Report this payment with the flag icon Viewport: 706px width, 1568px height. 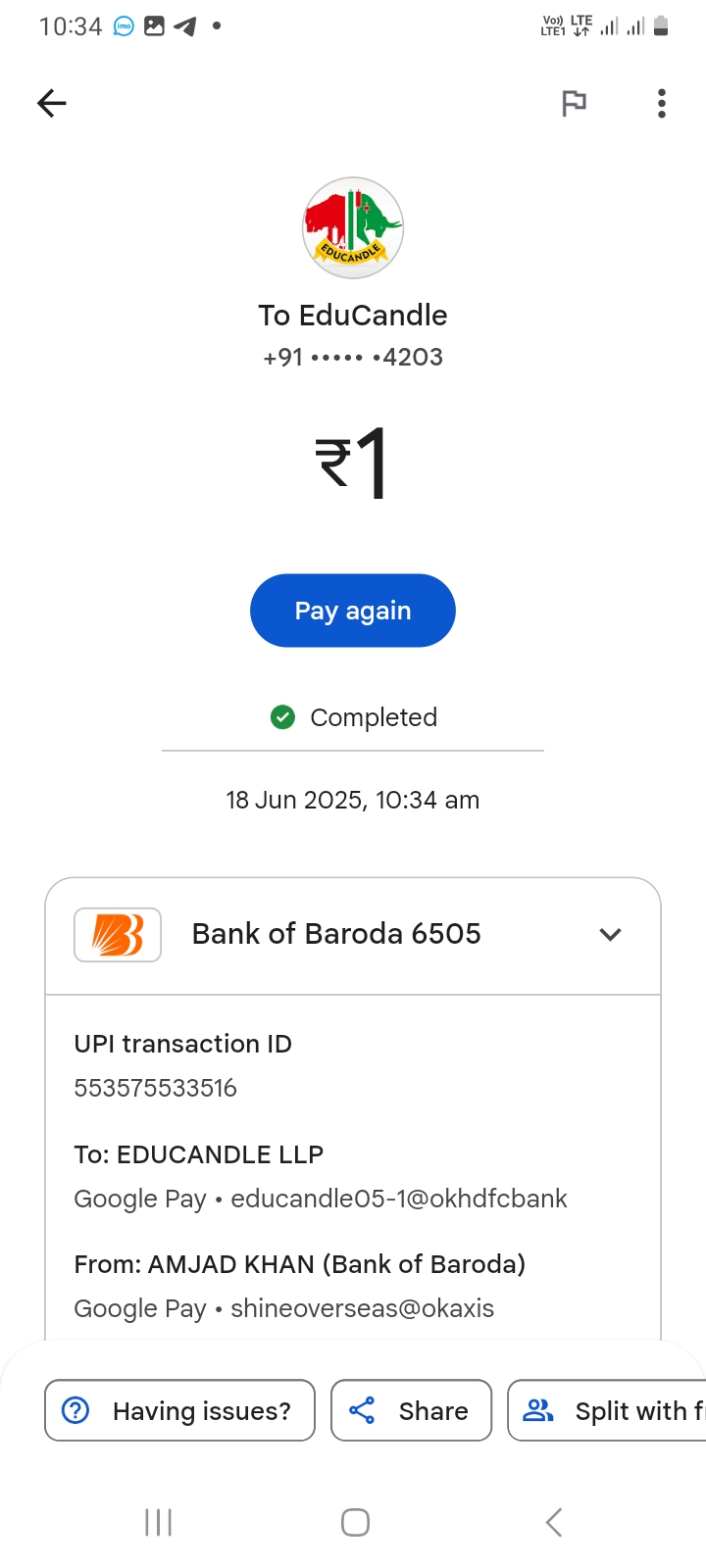pyautogui.click(x=574, y=103)
